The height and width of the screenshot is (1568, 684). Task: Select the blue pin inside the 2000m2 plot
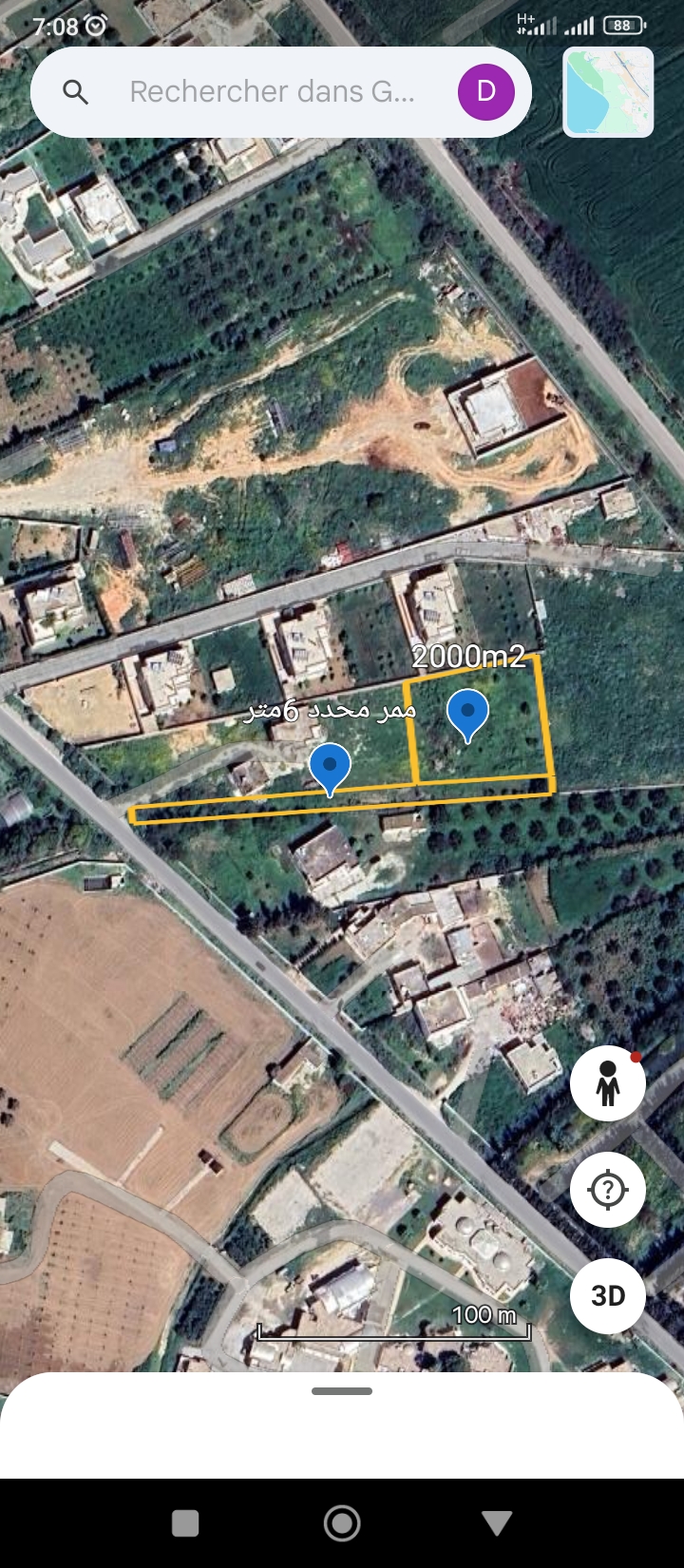click(467, 713)
